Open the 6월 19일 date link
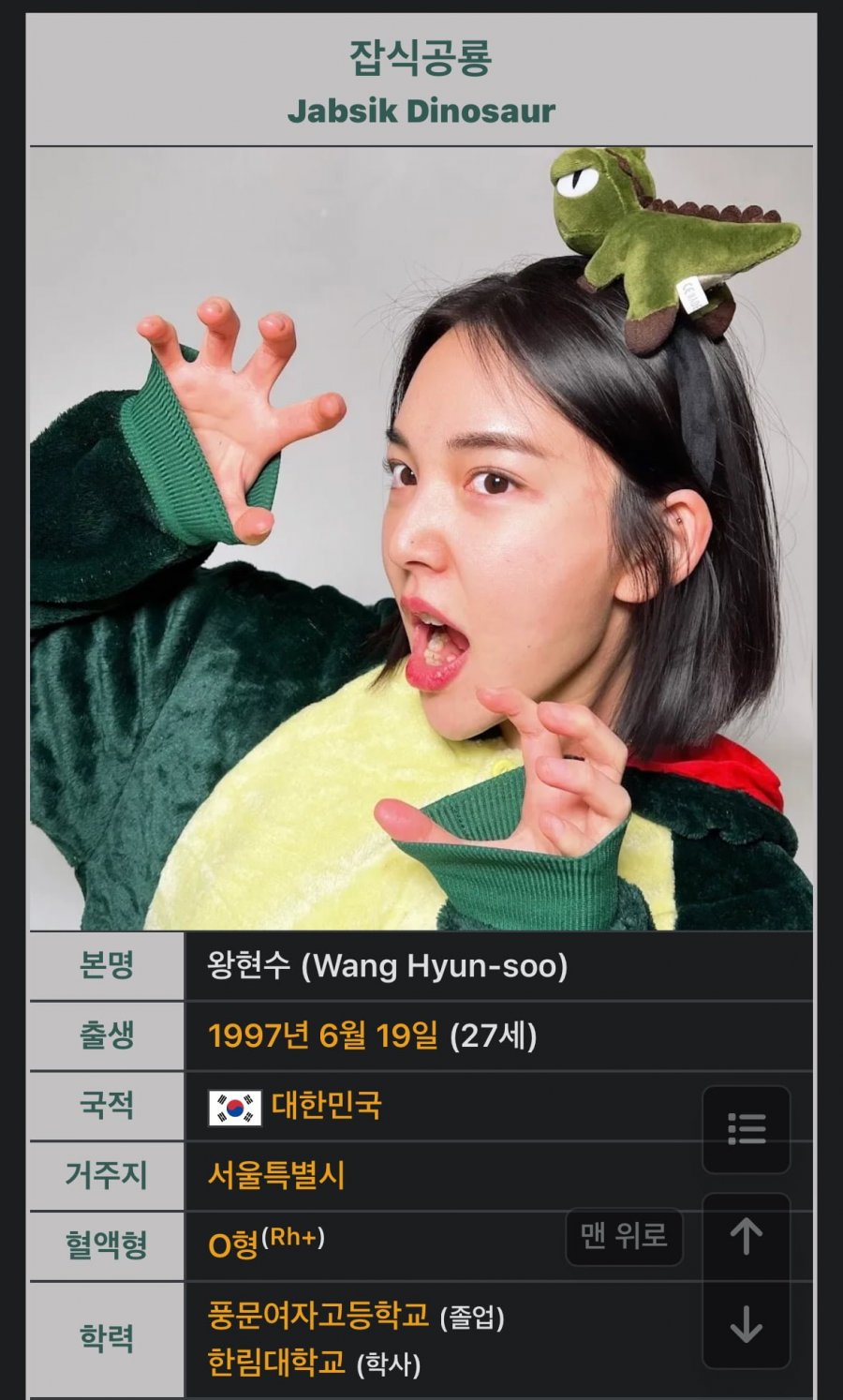 378,1035
